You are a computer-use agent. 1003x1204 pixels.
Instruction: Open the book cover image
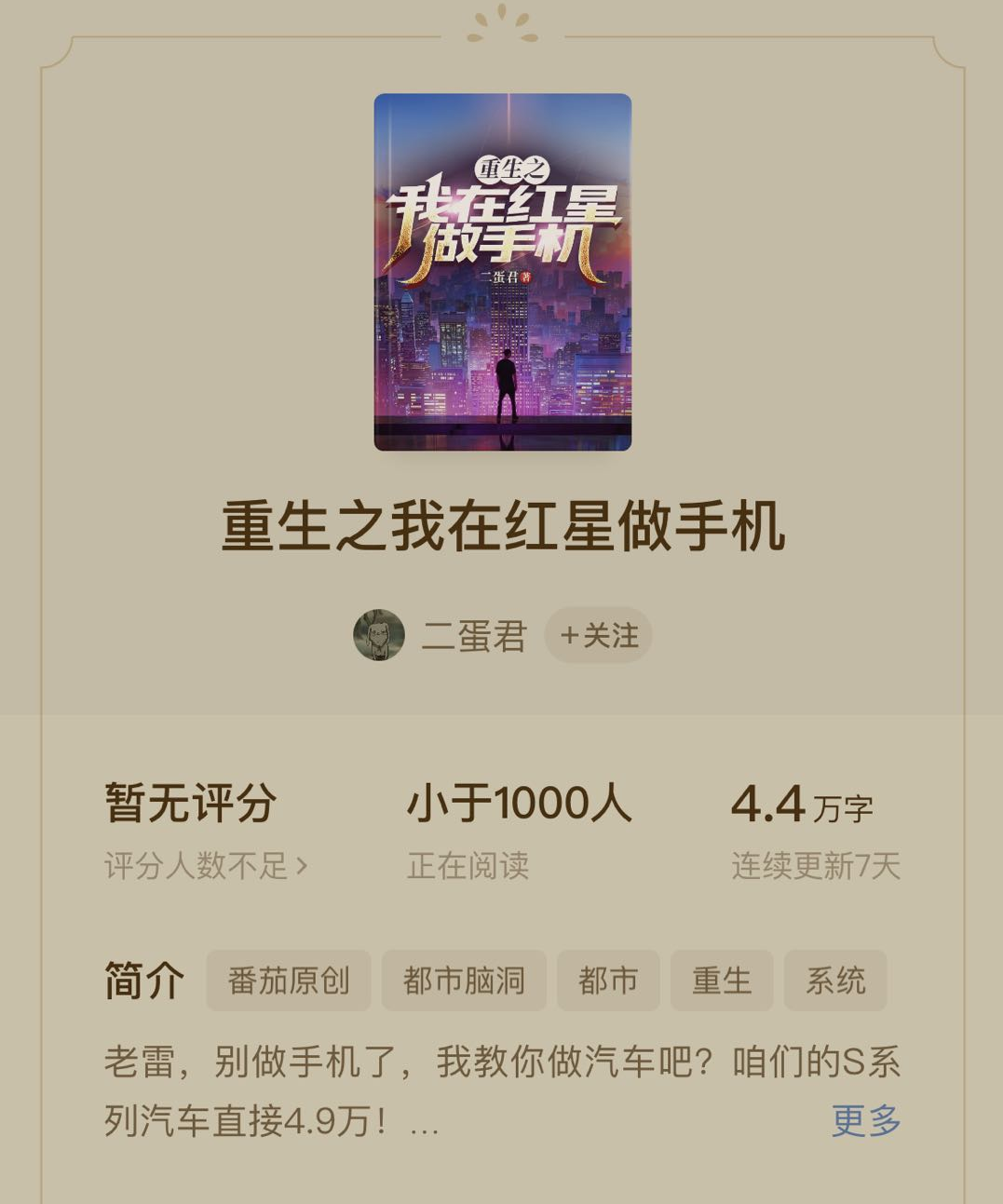[x=503, y=272]
